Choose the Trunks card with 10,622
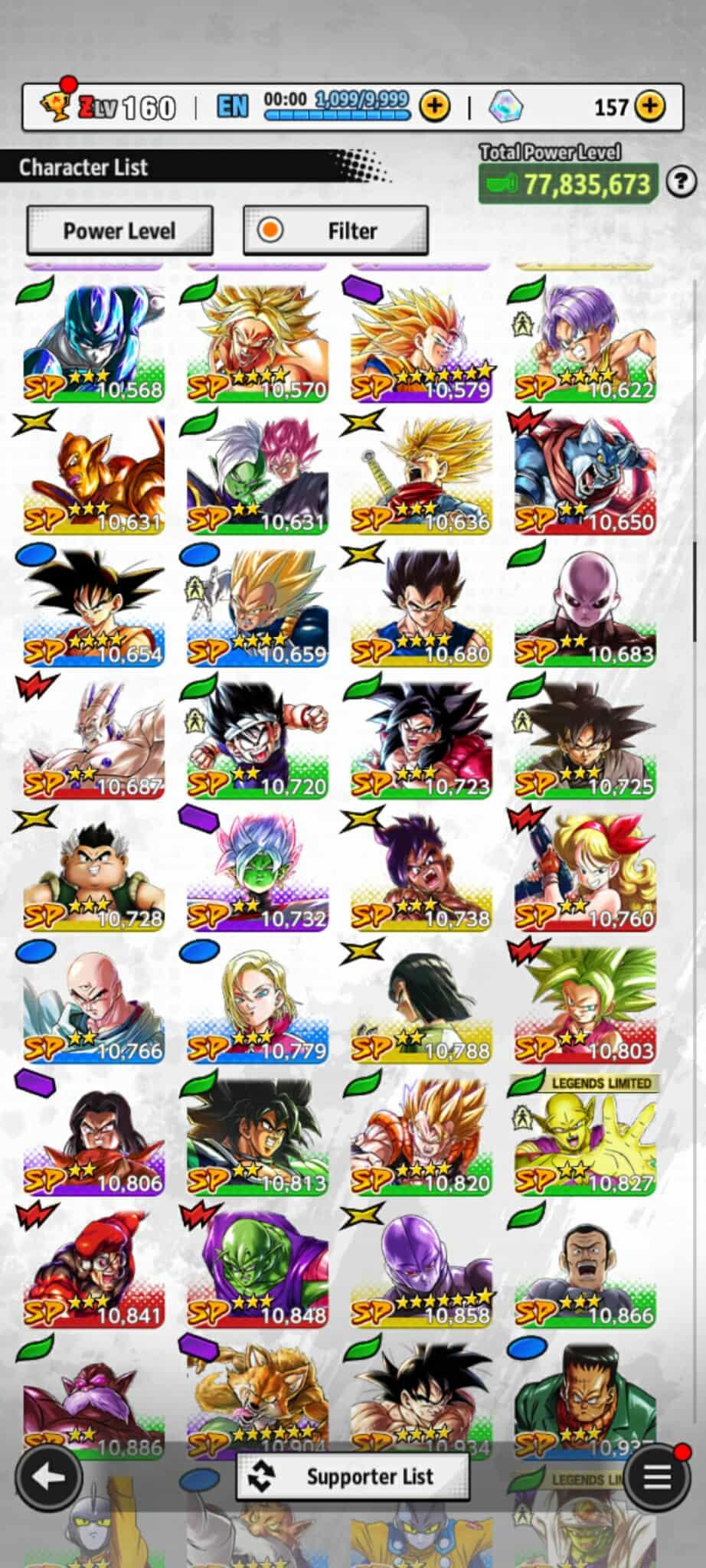This screenshot has height=1568, width=706. click(x=585, y=343)
